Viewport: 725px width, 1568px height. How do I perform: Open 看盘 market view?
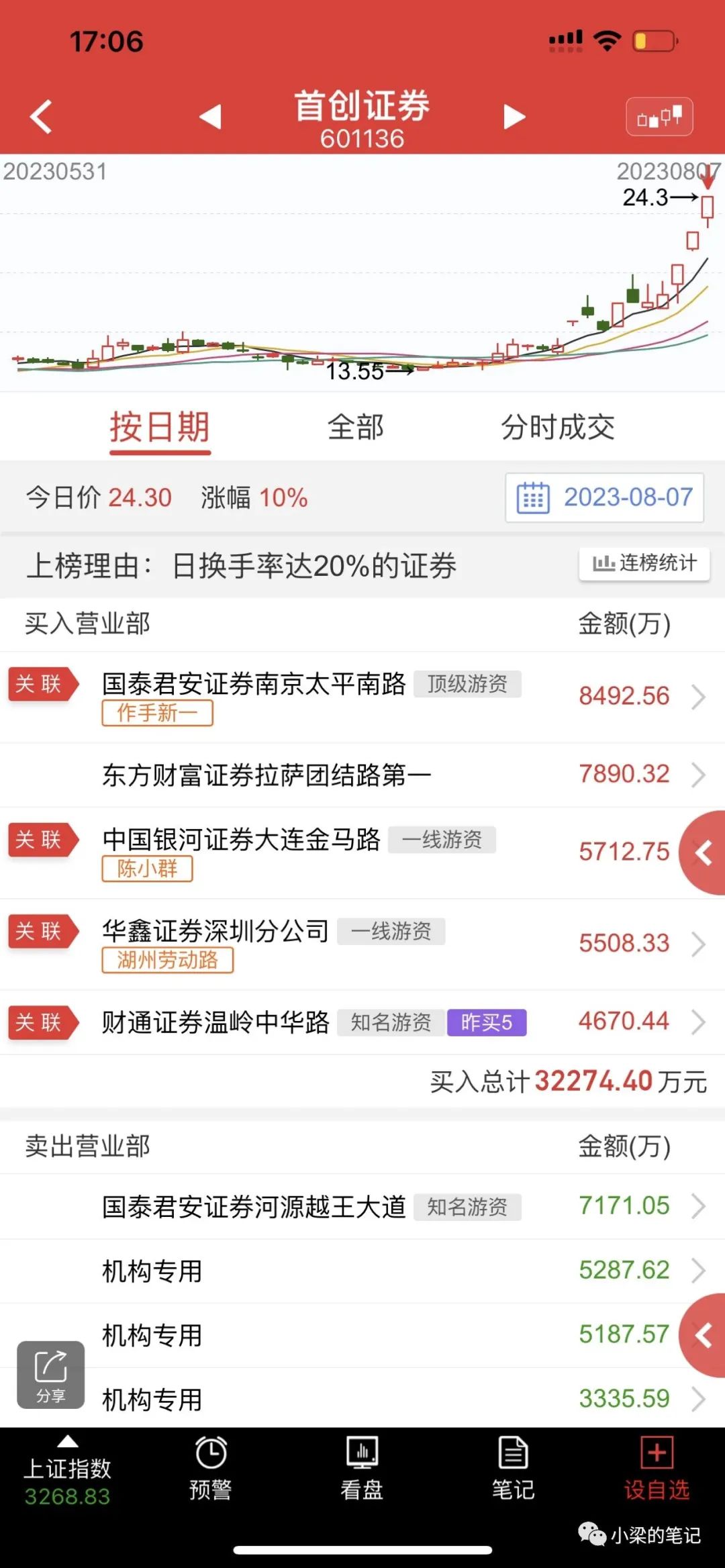click(x=362, y=1469)
